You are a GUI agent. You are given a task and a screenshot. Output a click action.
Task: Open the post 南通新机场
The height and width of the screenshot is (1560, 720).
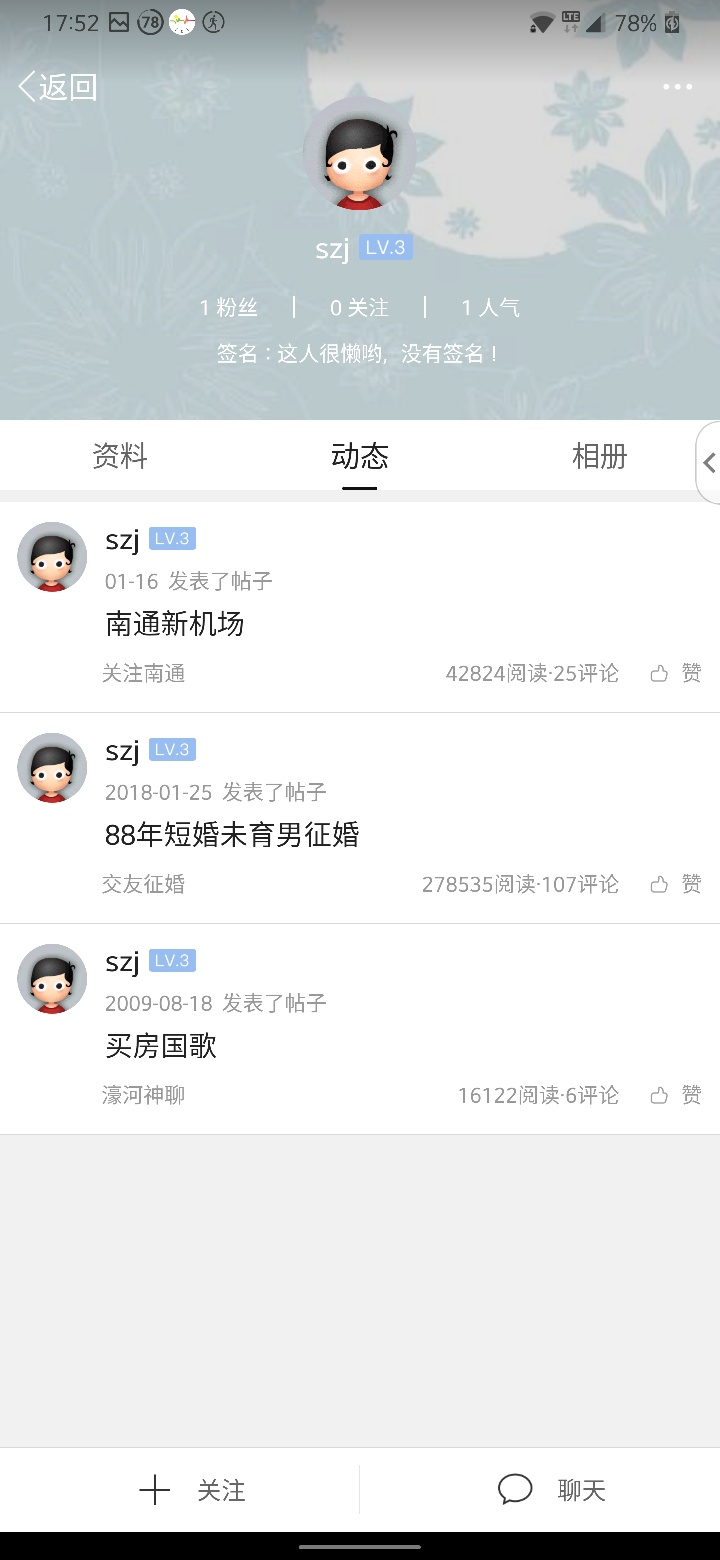[x=175, y=624]
